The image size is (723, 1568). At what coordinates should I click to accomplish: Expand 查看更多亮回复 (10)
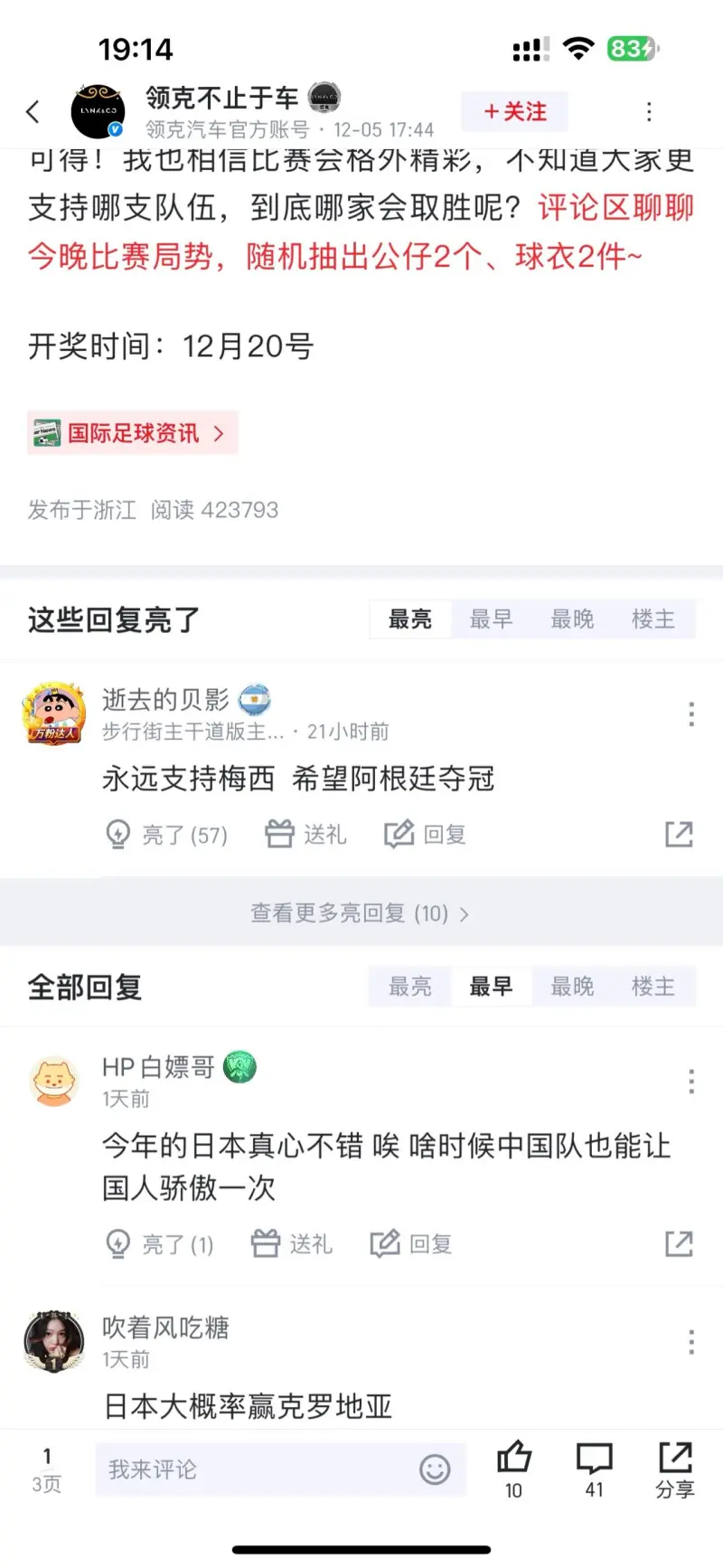tap(361, 913)
